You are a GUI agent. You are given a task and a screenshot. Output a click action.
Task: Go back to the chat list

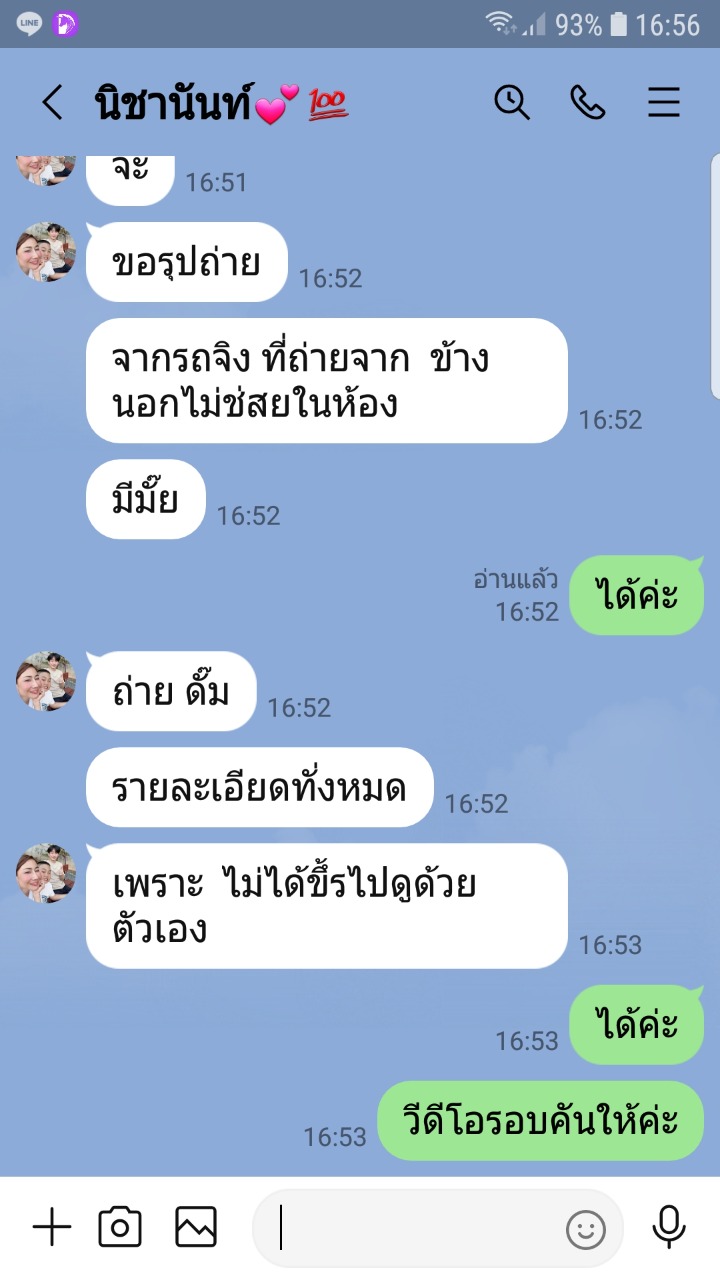tap(52, 103)
